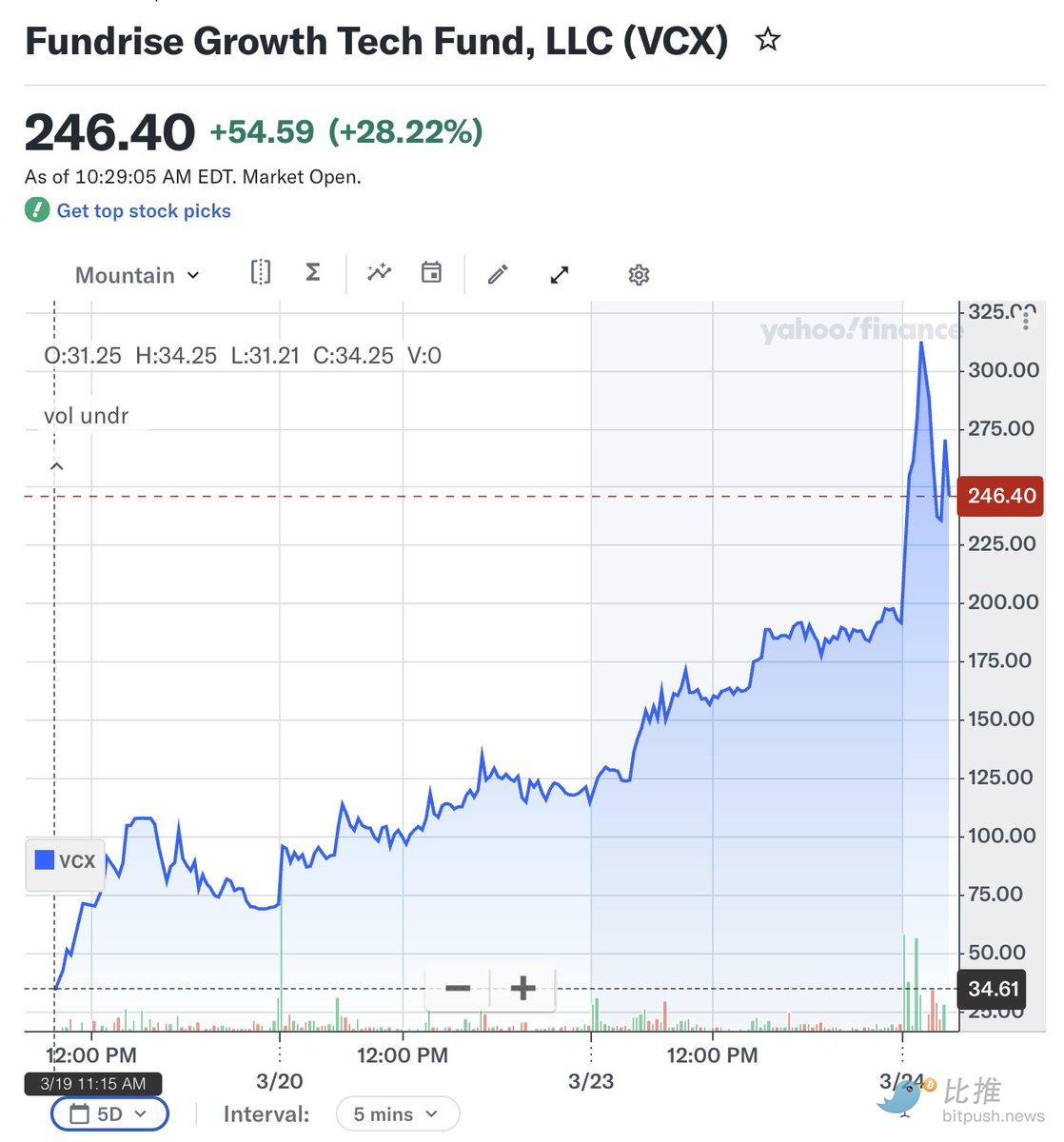This screenshot has height=1142, width=1064.
Task: Zoom in the chart with plus
Action: pos(522,988)
